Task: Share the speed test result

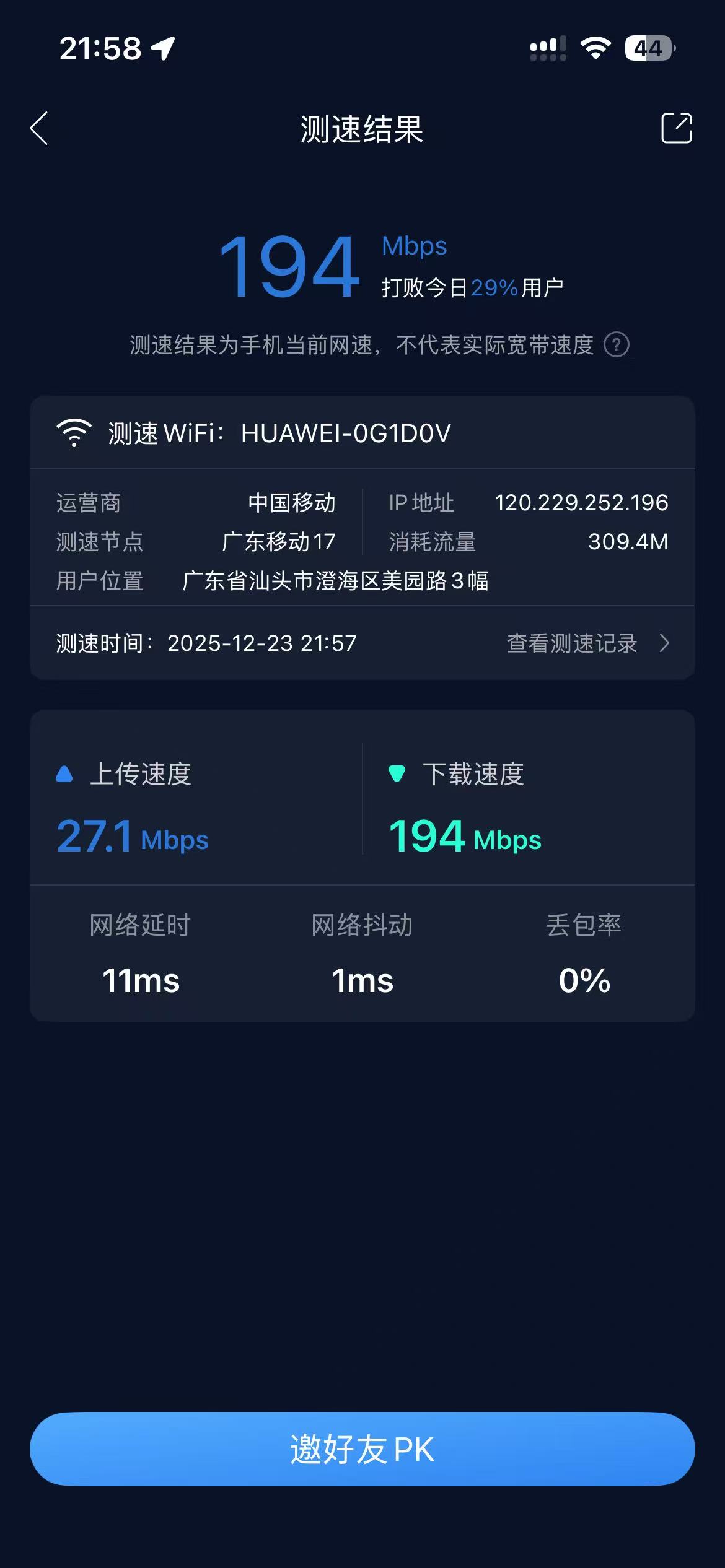Action: click(x=676, y=129)
